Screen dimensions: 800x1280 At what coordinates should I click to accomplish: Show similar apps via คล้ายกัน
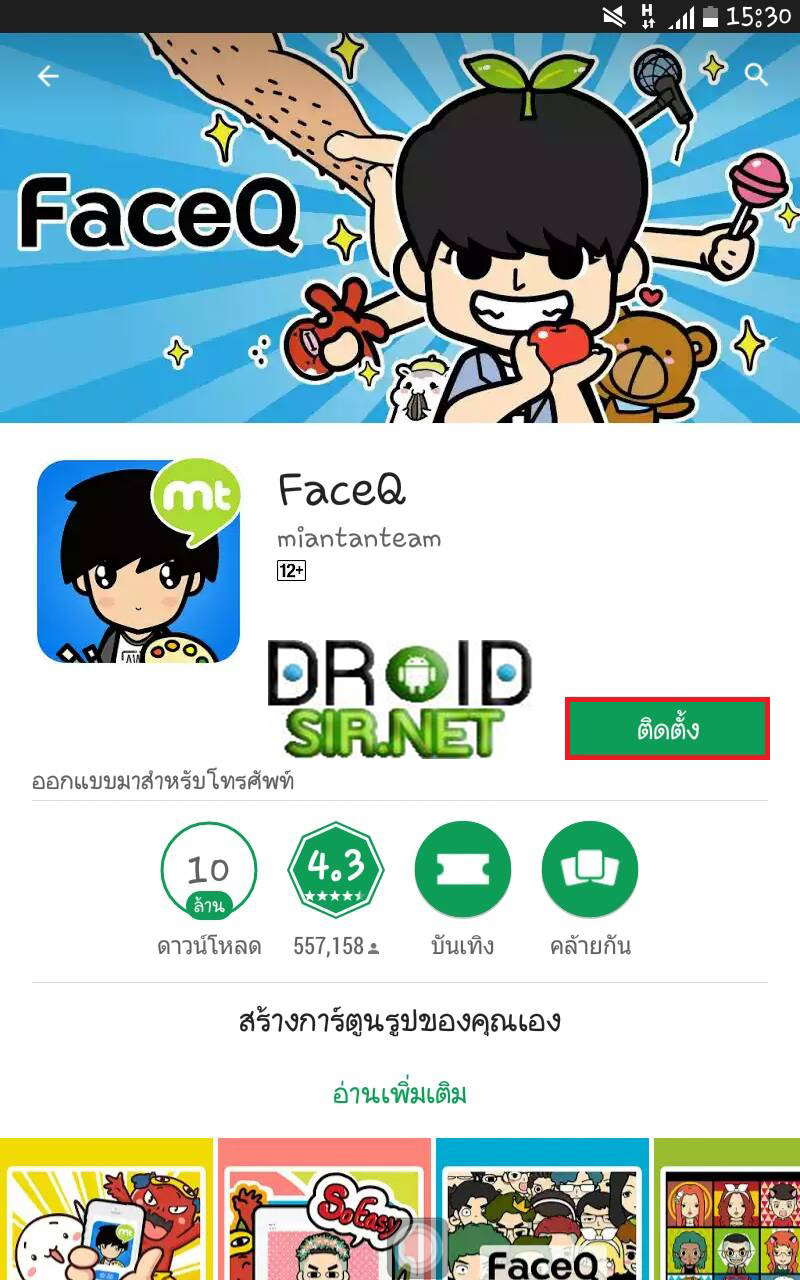coord(589,870)
